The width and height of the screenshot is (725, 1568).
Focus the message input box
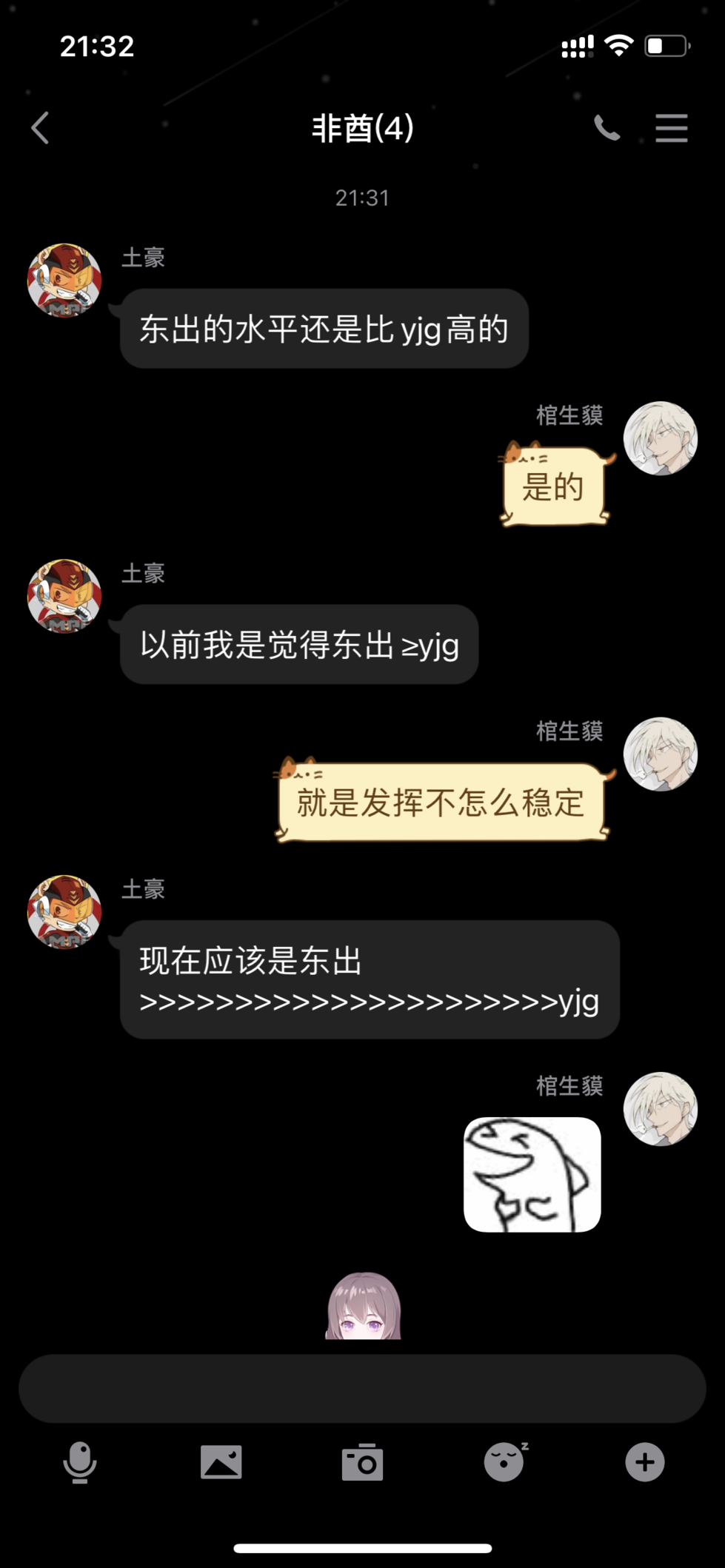(362, 1388)
